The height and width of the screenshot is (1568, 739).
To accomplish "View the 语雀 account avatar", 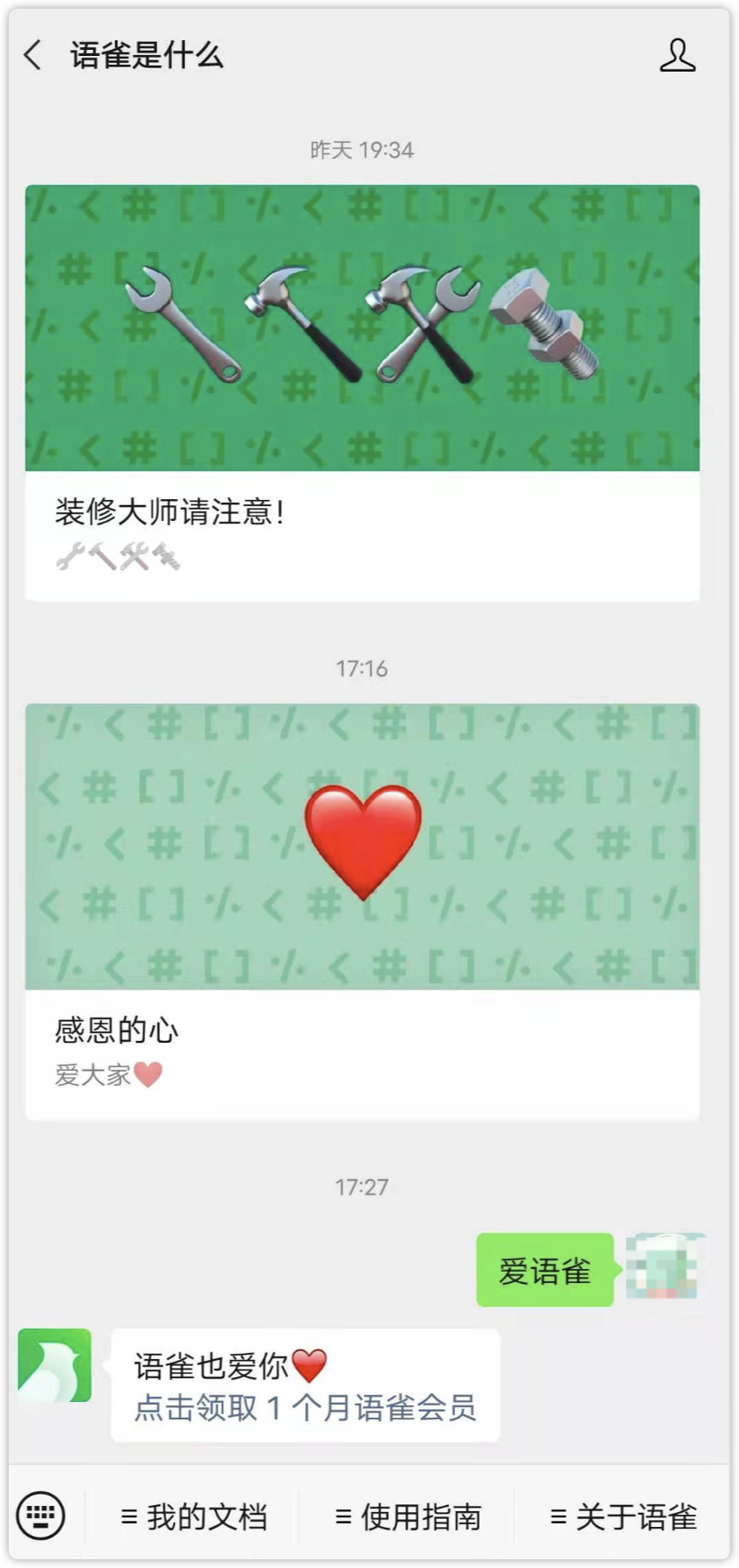I will click(x=55, y=1365).
